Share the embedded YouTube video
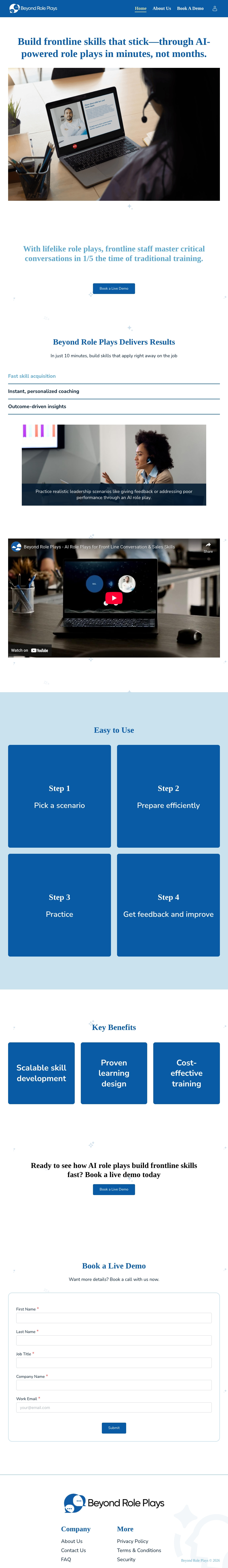The width and height of the screenshot is (228, 1568). (208, 547)
